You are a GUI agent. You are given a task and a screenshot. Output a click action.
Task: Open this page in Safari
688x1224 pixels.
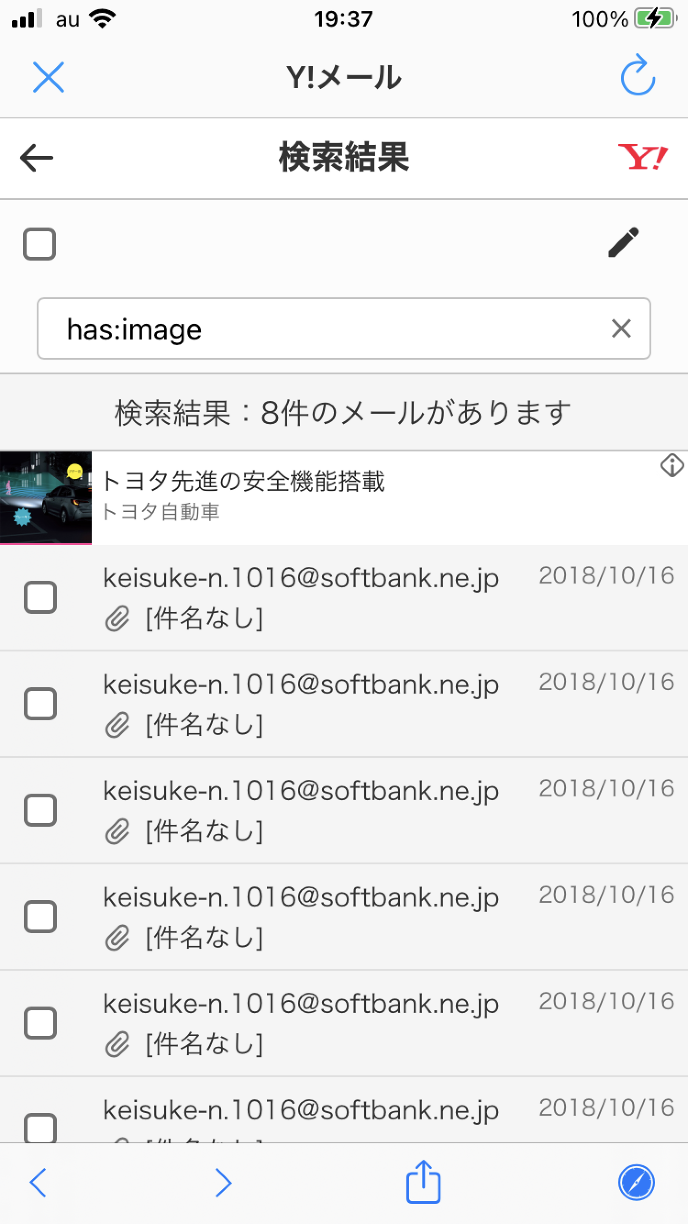coord(636,1183)
